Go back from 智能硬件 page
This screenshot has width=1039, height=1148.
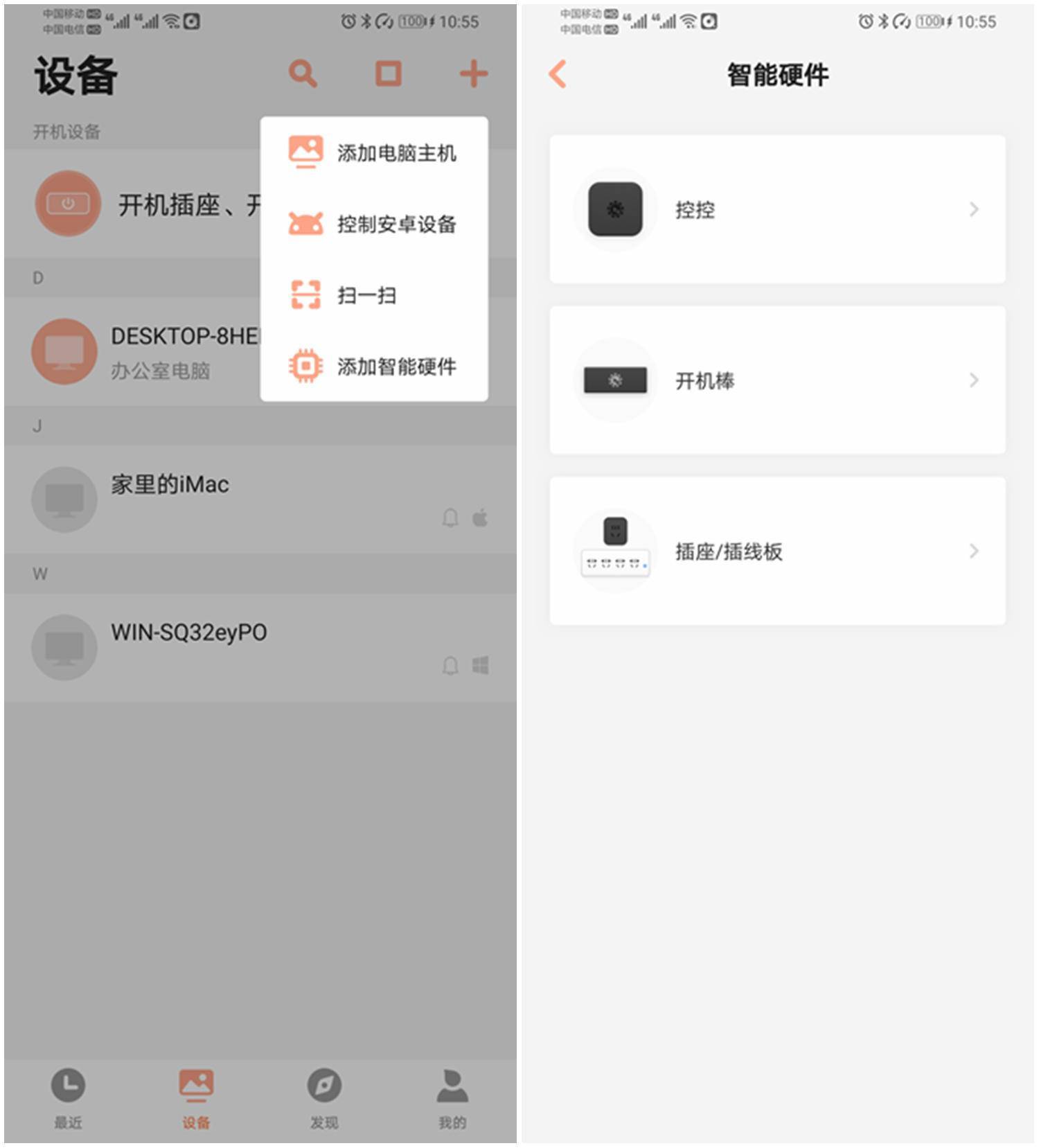[558, 74]
